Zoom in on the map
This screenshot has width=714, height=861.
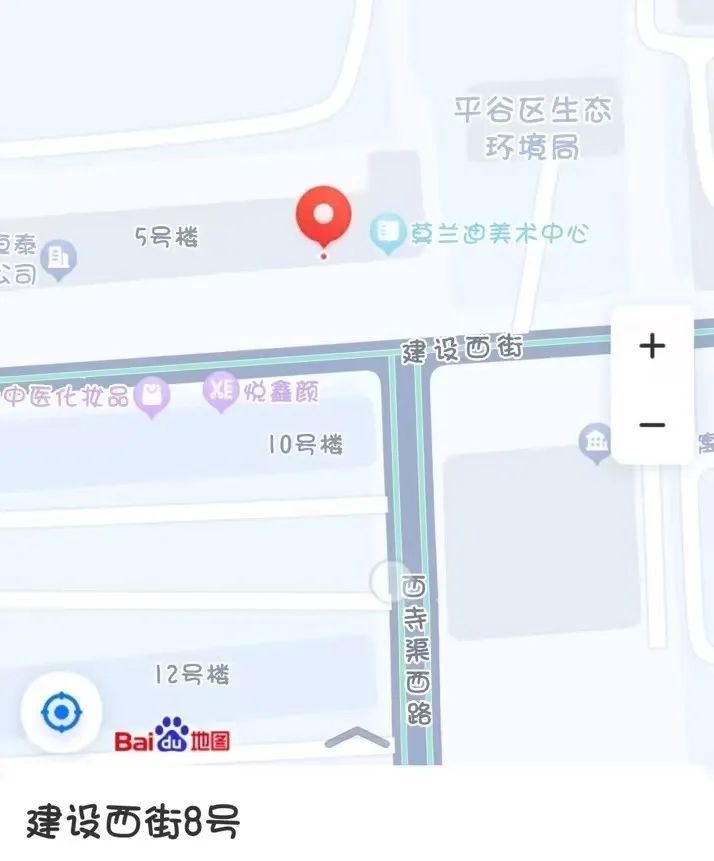click(652, 346)
